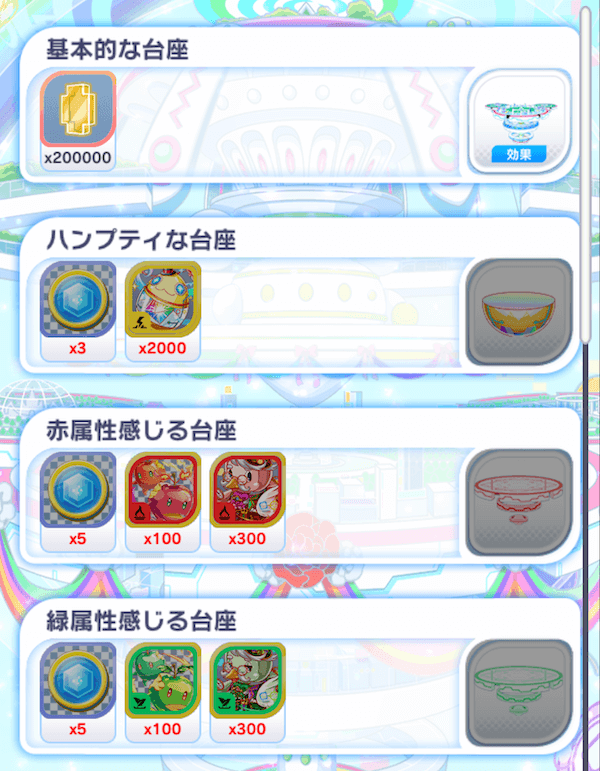The width and height of the screenshot is (600, 771).
Task: Open the ハンプティな台座 pedestal preview
Action: [519, 311]
